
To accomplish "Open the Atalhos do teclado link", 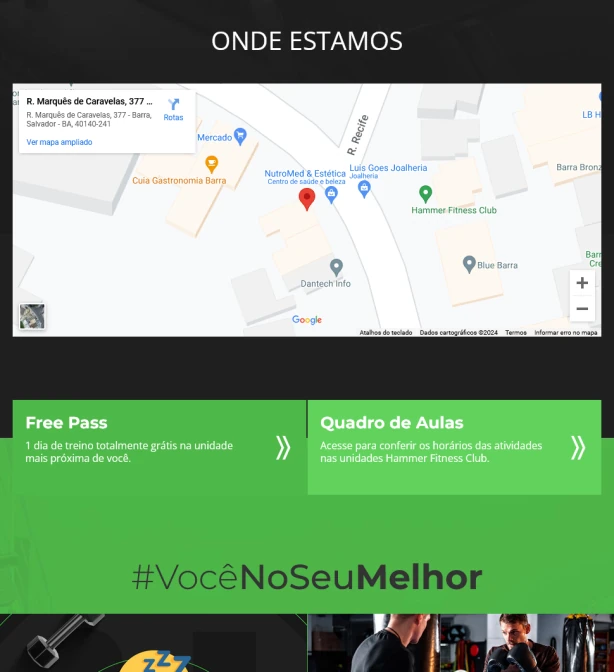I will coord(386,332).
